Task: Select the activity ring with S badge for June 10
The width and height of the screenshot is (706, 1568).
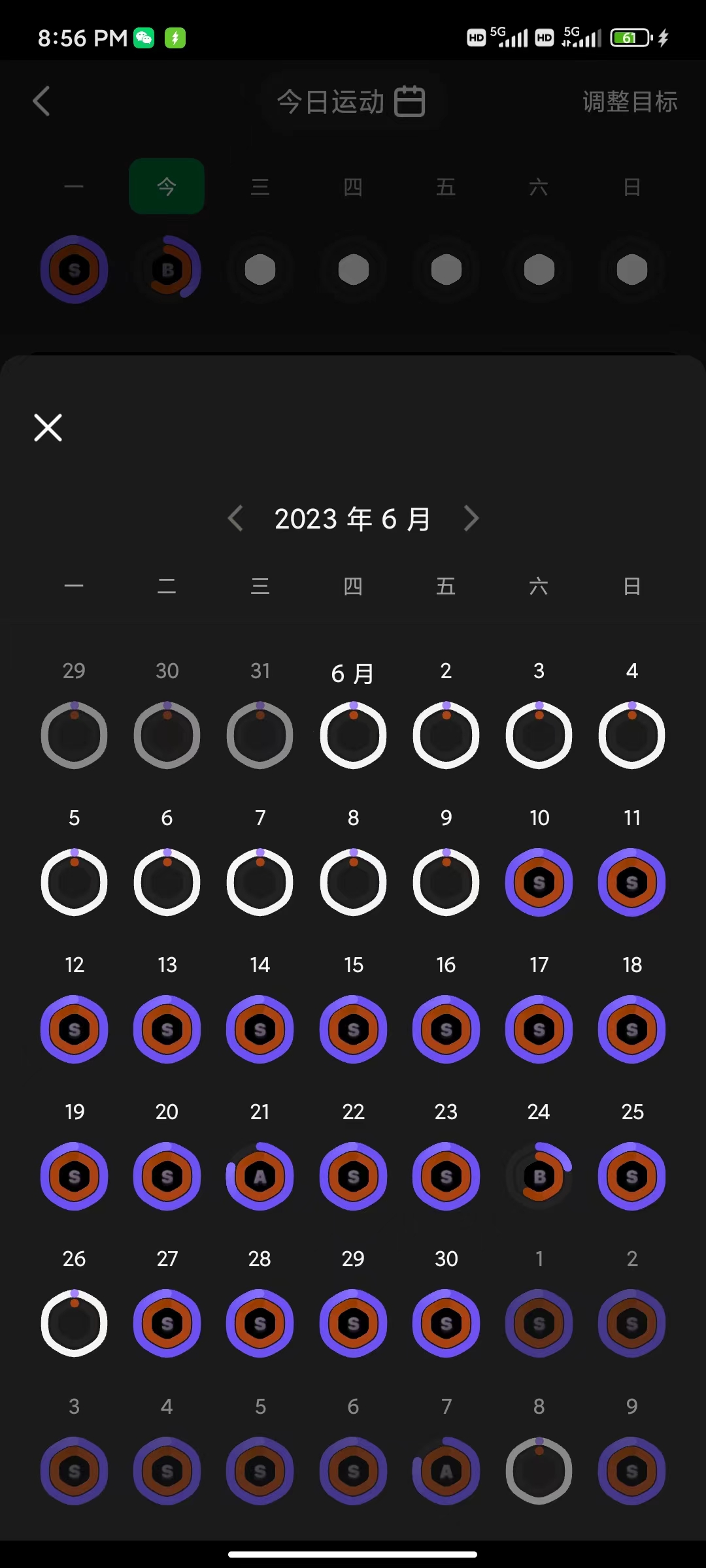Action: 538,882
